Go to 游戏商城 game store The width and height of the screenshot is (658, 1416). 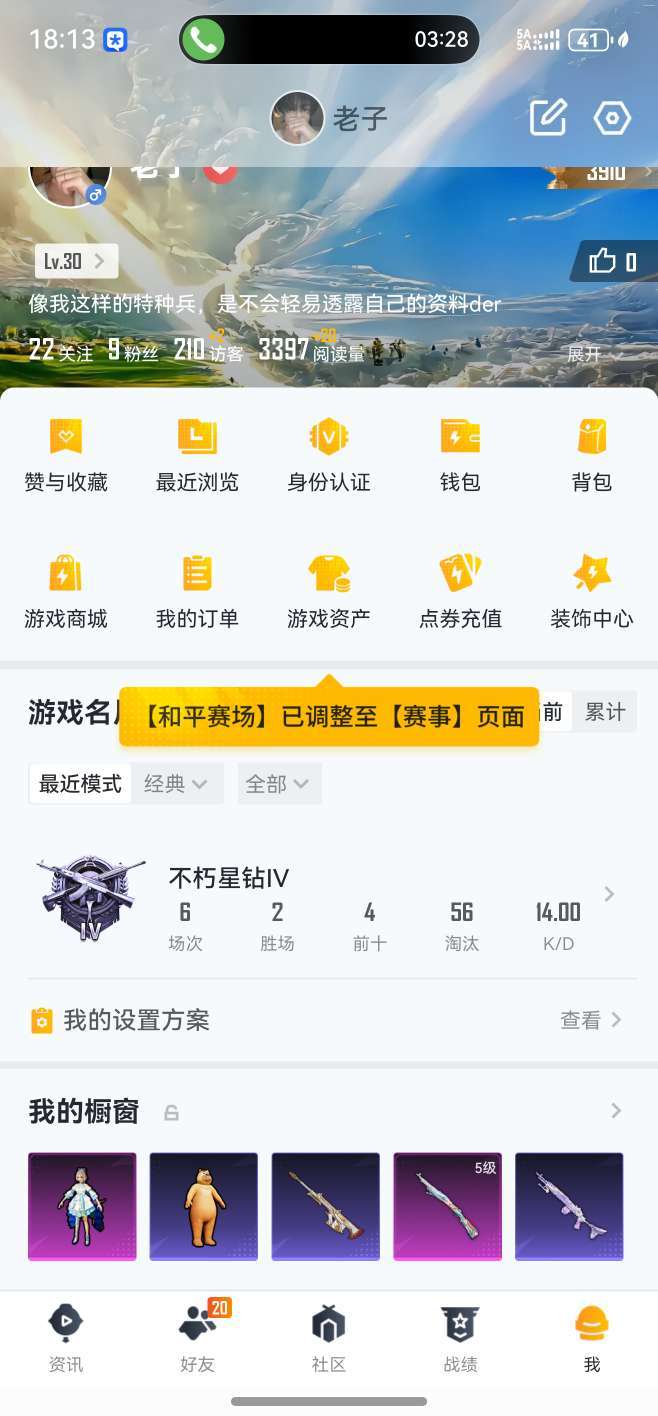point(66,591)
